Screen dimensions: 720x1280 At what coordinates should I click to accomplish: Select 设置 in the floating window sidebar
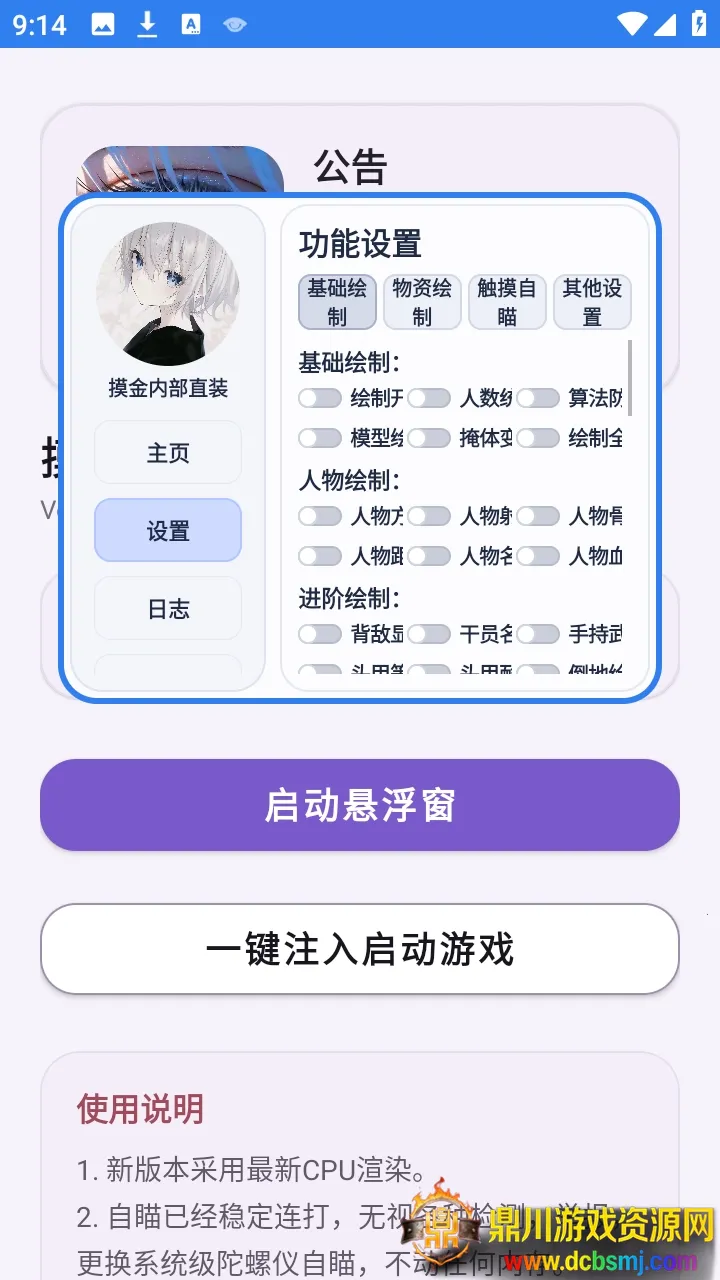pos(168,531)
